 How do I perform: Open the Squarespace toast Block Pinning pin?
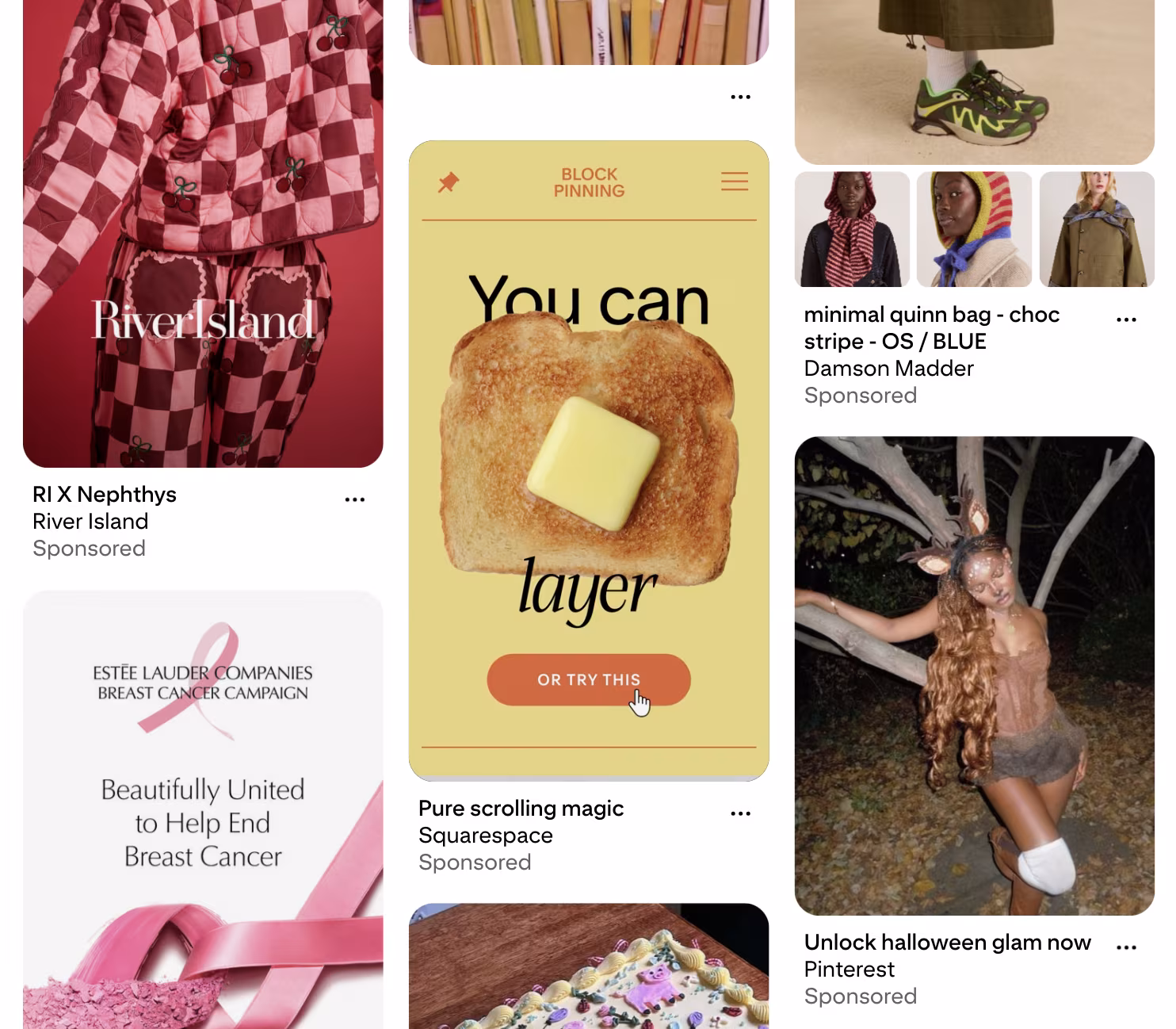click(x=589, y=460)
